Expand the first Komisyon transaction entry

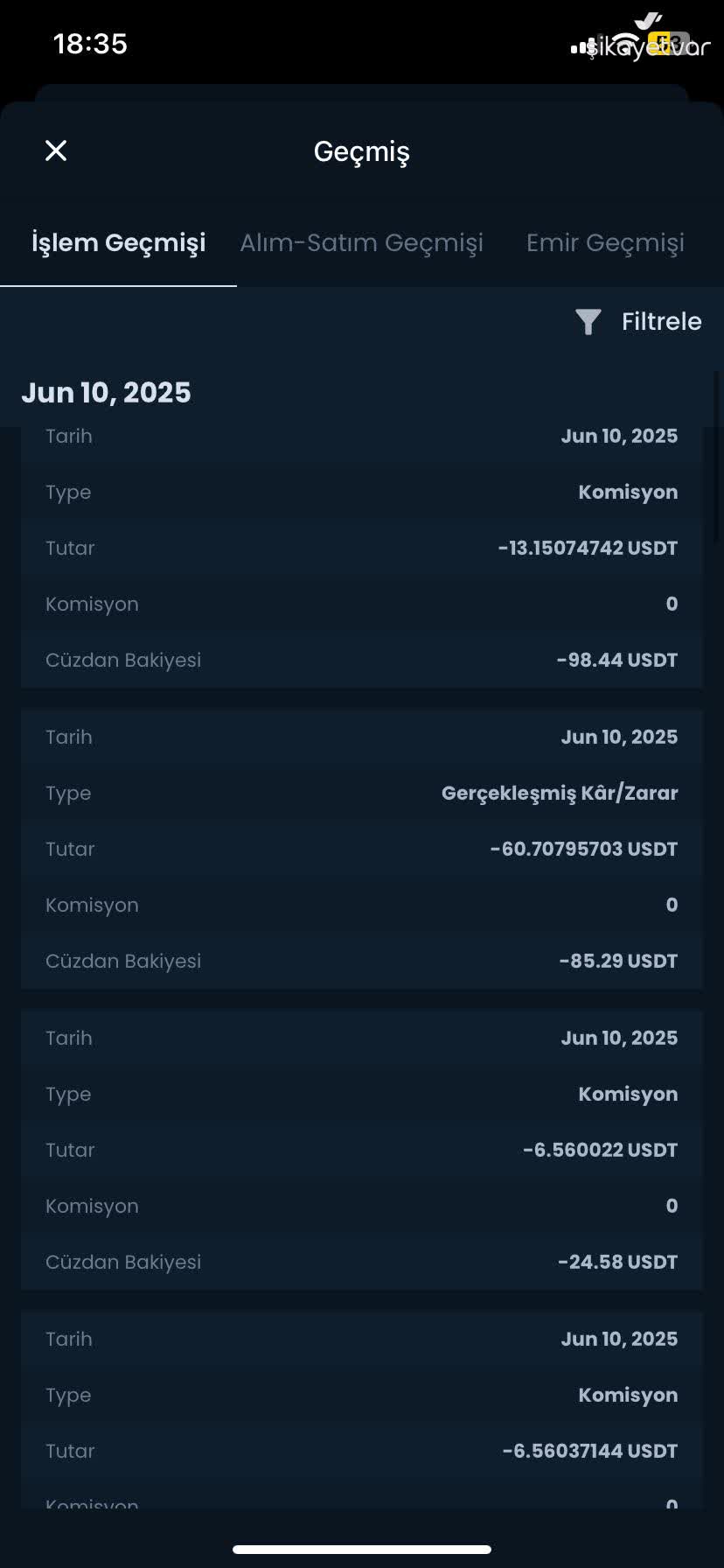tap(361, 548)
